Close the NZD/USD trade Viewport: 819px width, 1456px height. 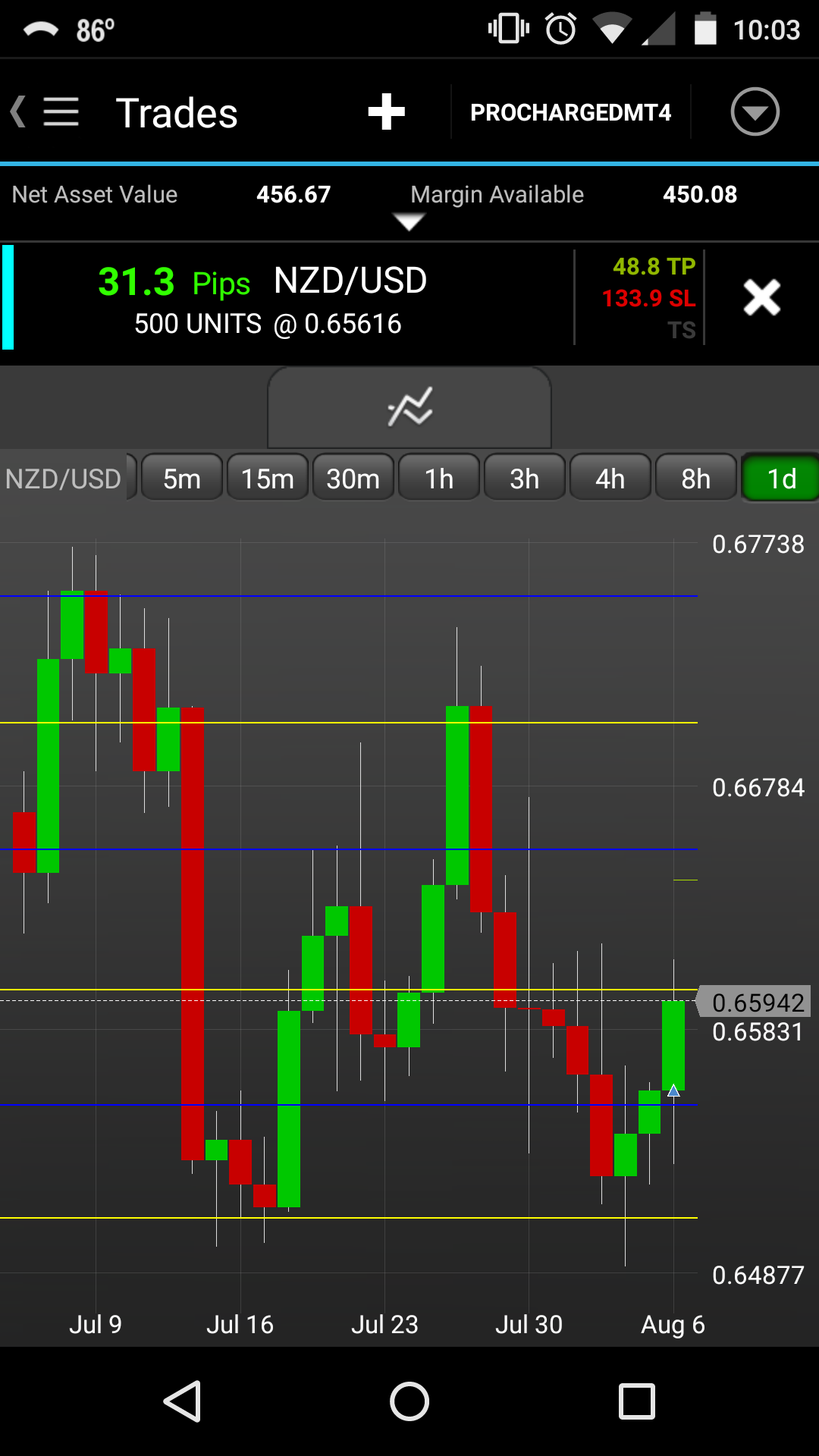tap(761, 297)
